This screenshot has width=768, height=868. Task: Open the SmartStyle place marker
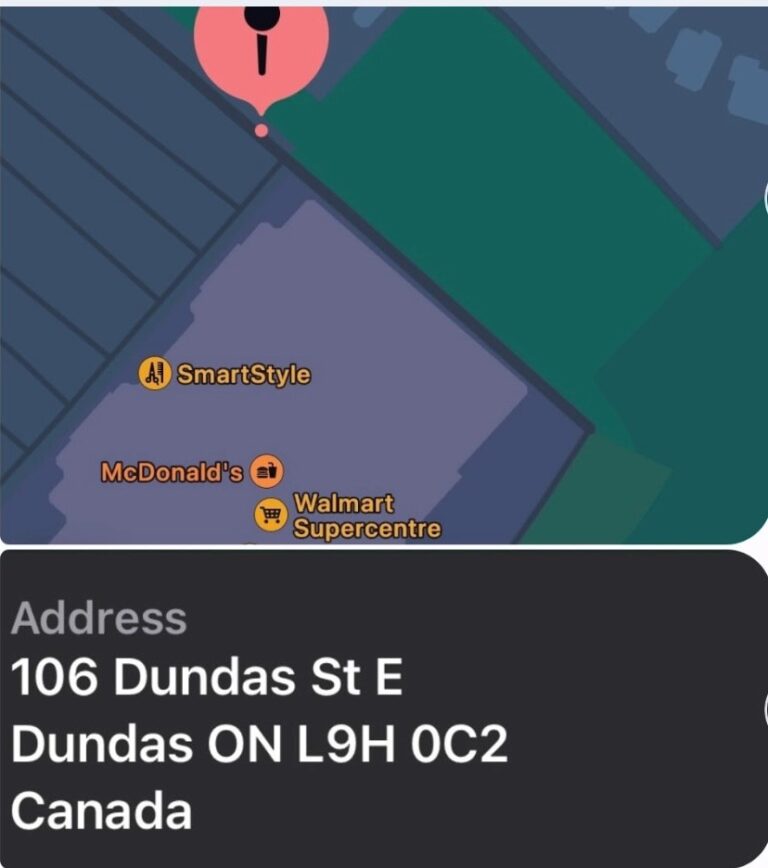[x=154, y=374]
